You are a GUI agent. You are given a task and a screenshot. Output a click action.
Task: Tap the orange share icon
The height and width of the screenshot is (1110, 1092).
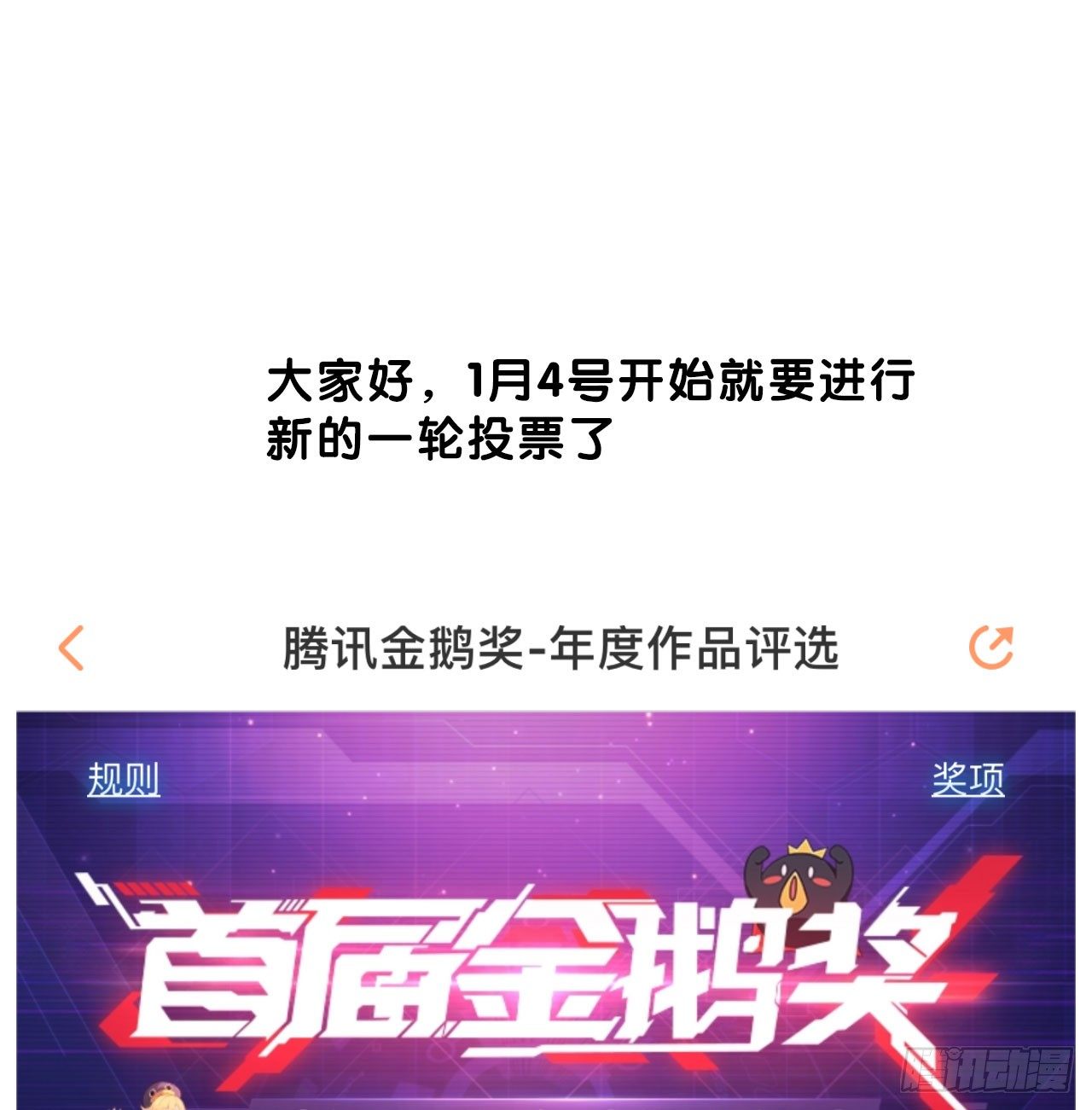pyautogui.click(x=992, y=649)
